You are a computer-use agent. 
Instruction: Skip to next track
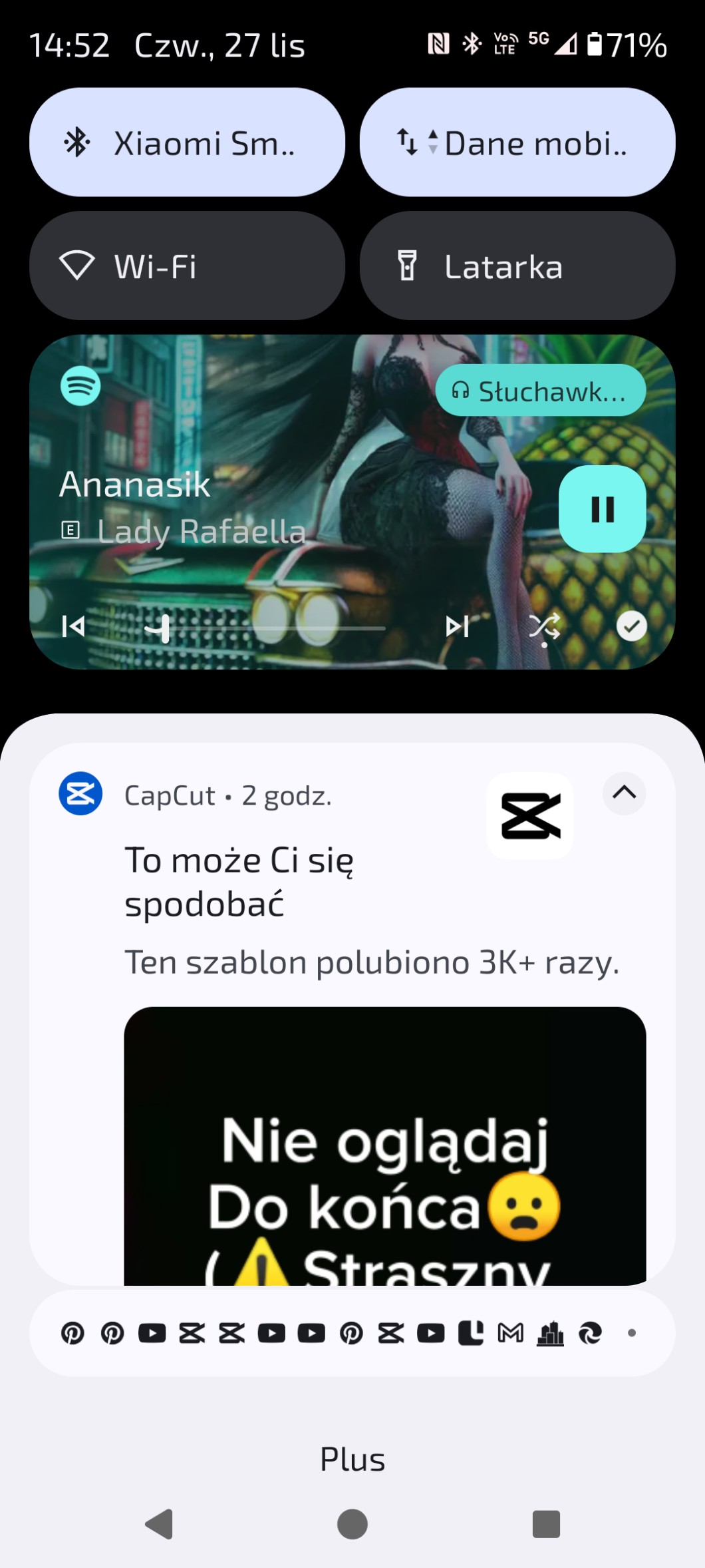coord(457,626)
